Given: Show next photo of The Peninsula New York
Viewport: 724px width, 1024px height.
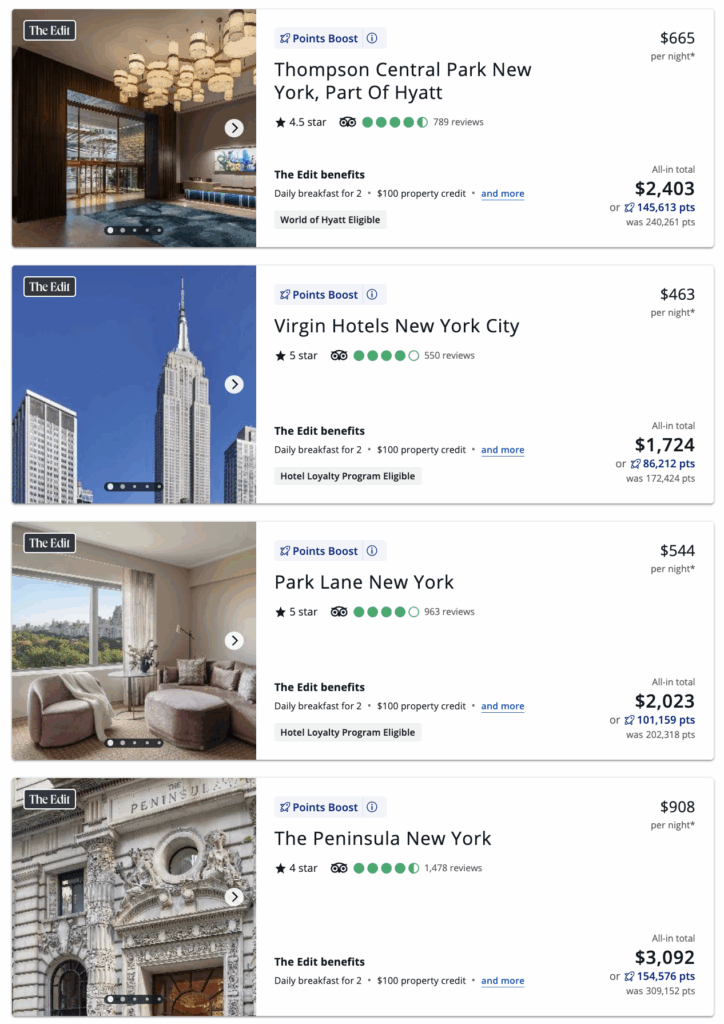Looking at the screenshot, I should pos(234,896).
